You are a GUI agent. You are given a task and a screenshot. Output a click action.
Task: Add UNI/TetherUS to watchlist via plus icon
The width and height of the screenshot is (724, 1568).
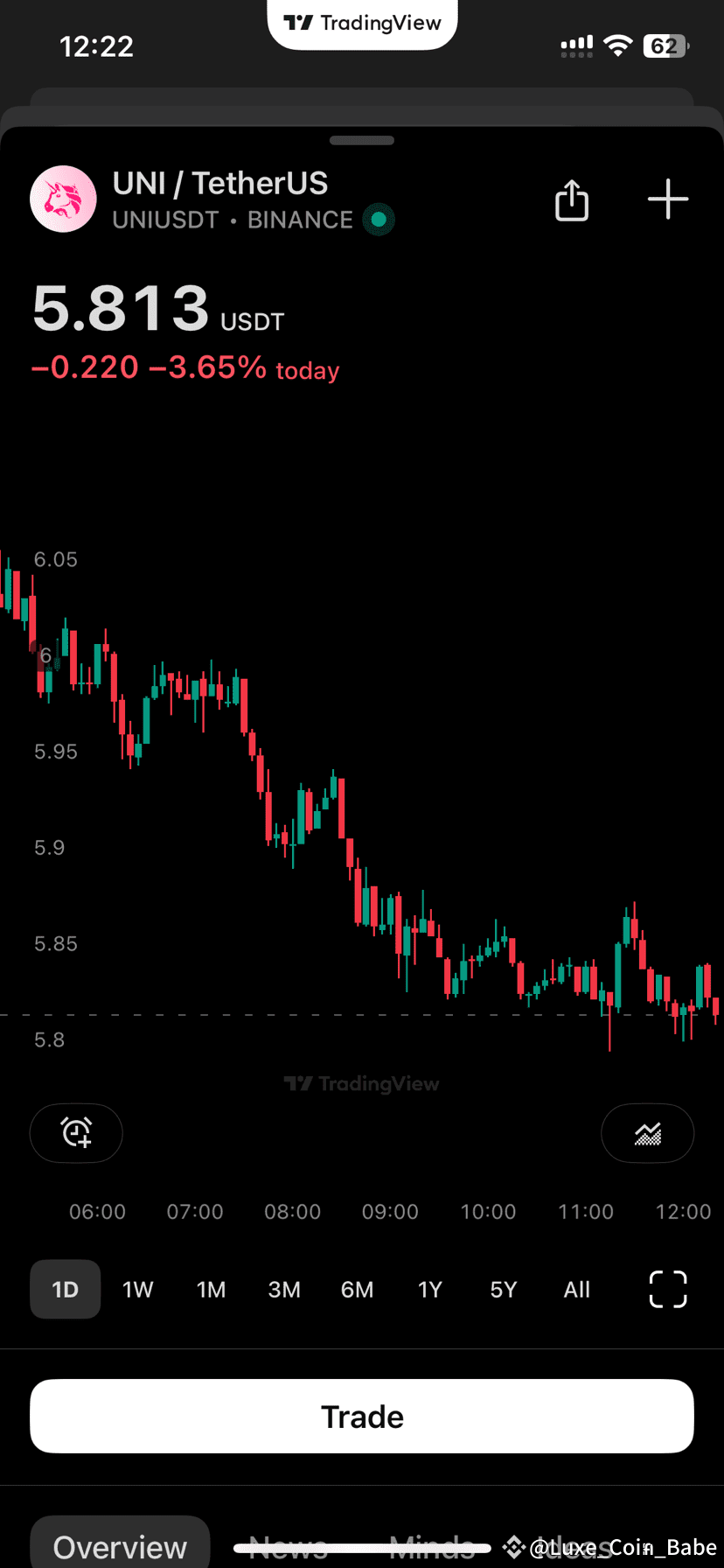[668, 199]
